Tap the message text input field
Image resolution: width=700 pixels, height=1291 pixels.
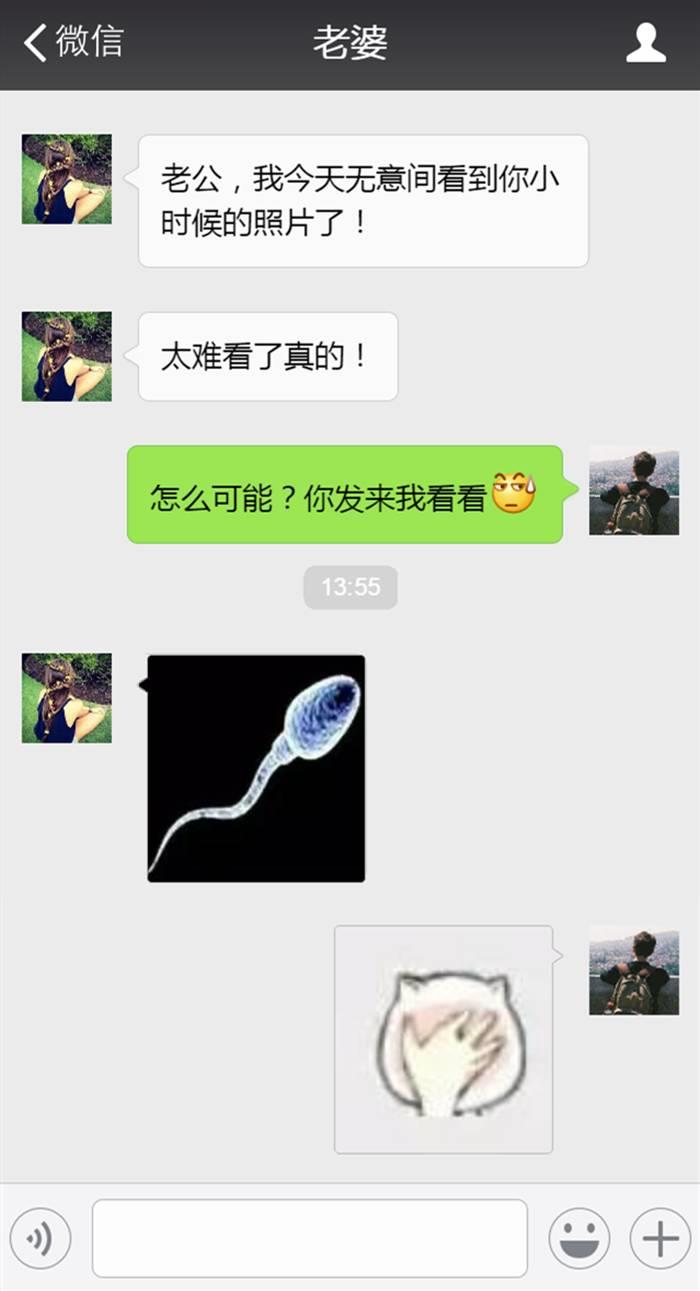[309, 1238]
